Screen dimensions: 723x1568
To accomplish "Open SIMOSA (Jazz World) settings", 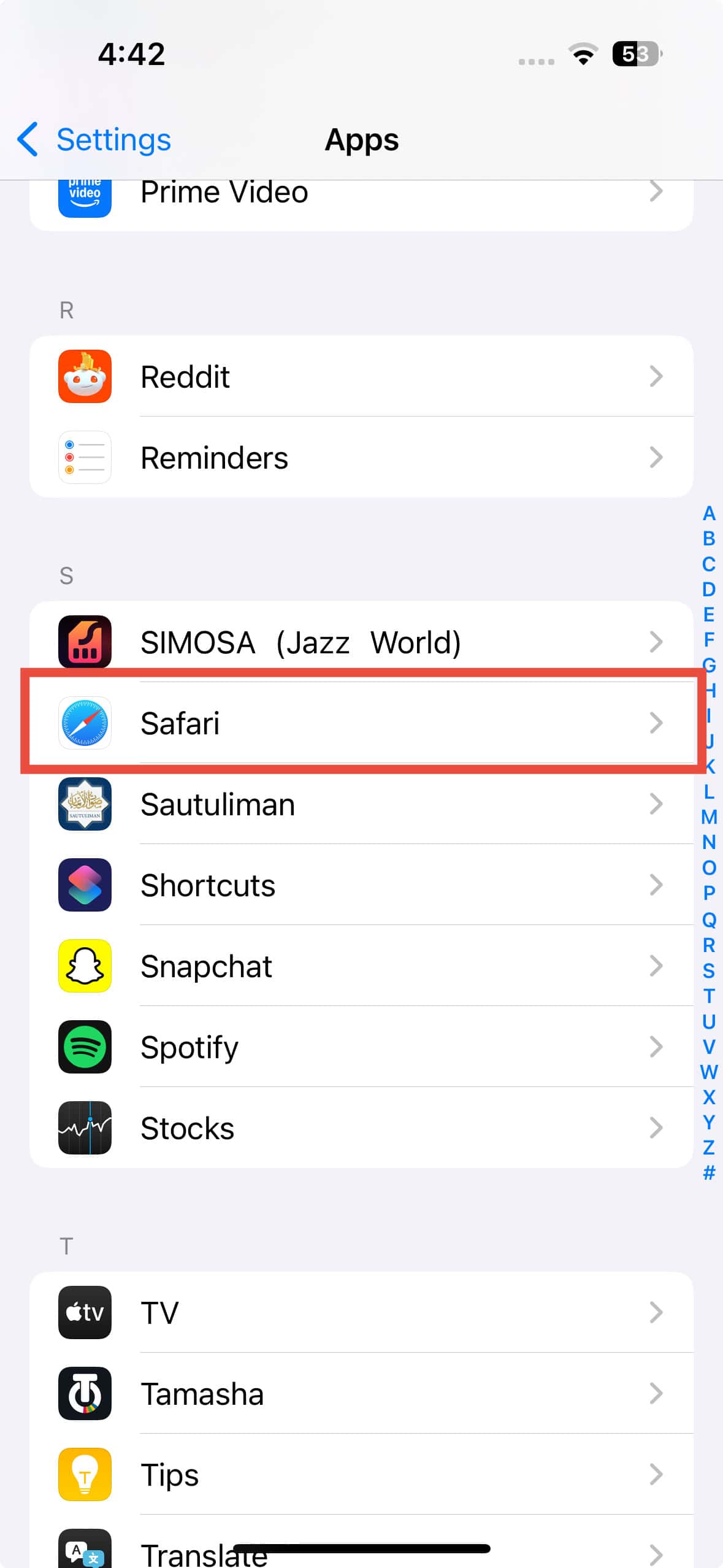I will coord(361,642).
